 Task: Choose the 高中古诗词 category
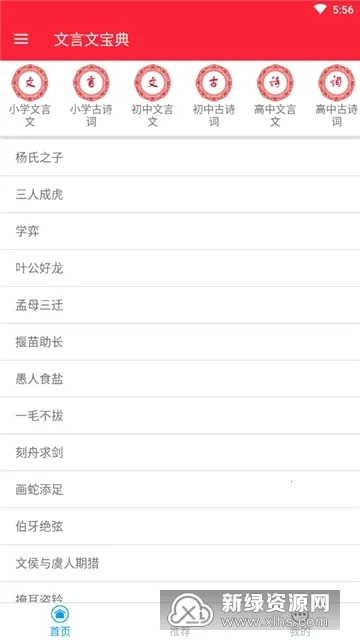tap(336, 96)
